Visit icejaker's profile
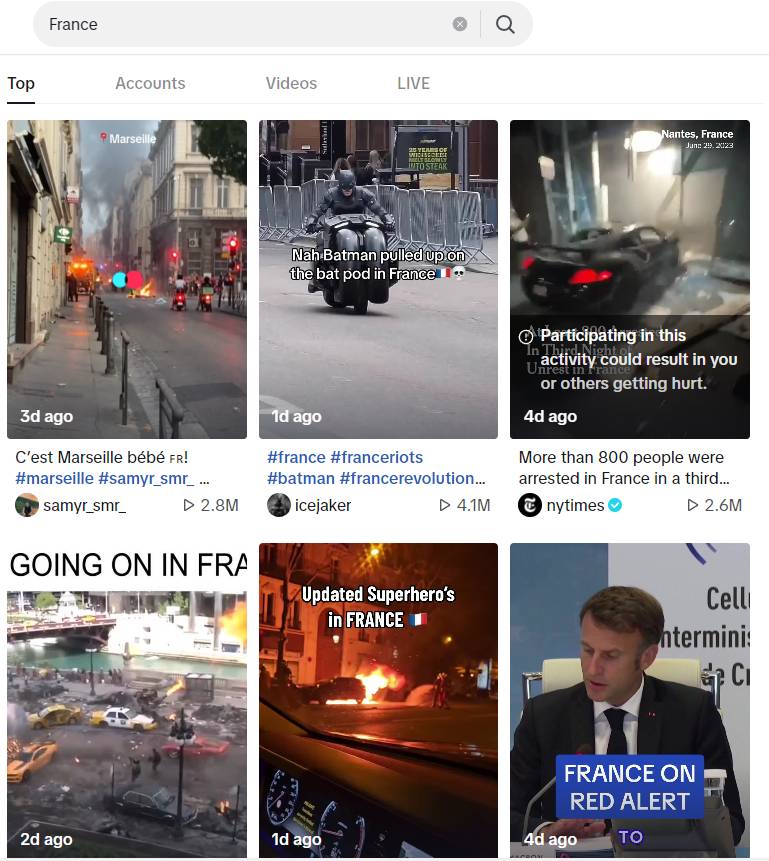Image resolution: width=769 pixels, height=861 pixels. point(322,505)
